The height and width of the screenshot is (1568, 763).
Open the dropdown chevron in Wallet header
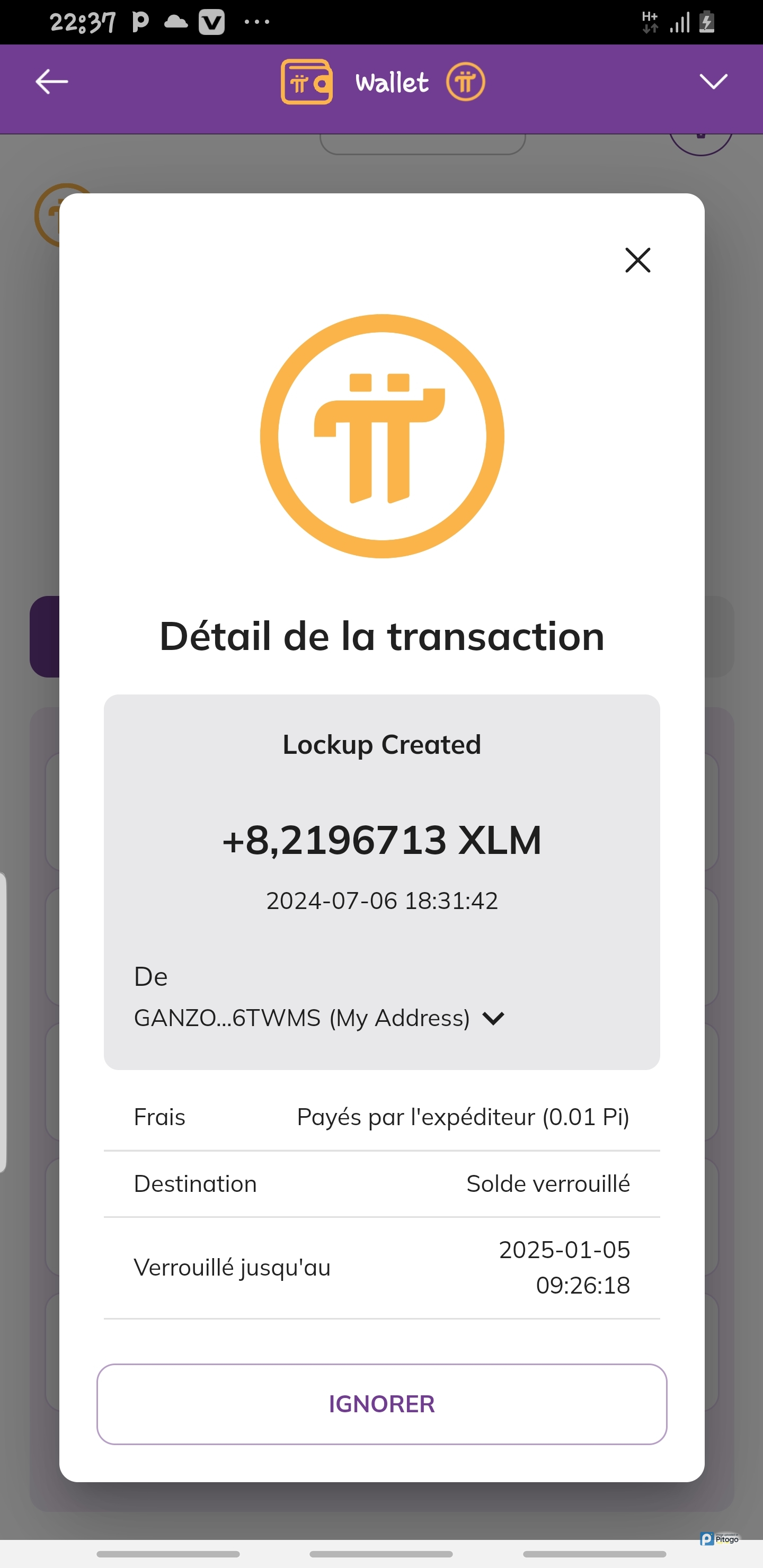713,82
